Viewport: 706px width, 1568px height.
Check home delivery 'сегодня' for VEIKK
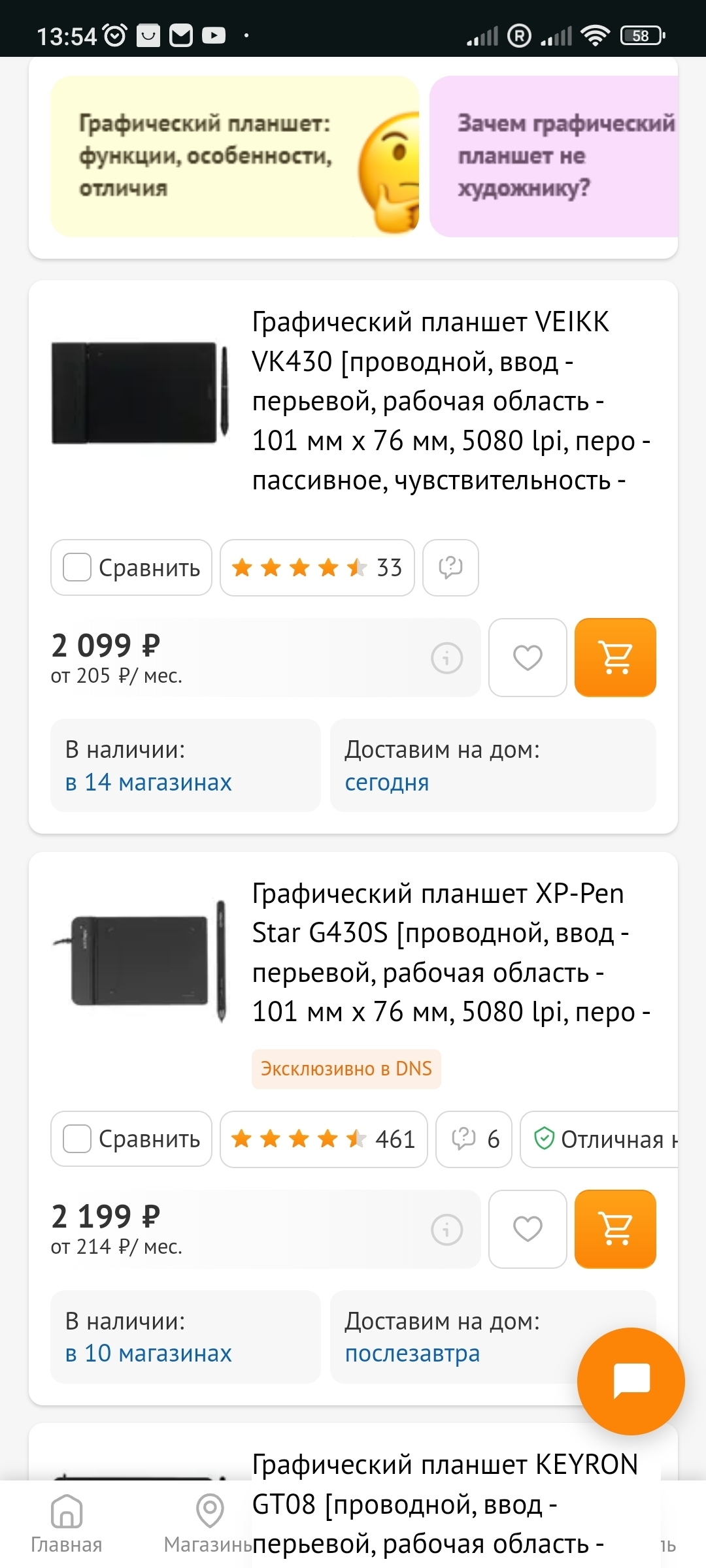[x=387, y=782]
